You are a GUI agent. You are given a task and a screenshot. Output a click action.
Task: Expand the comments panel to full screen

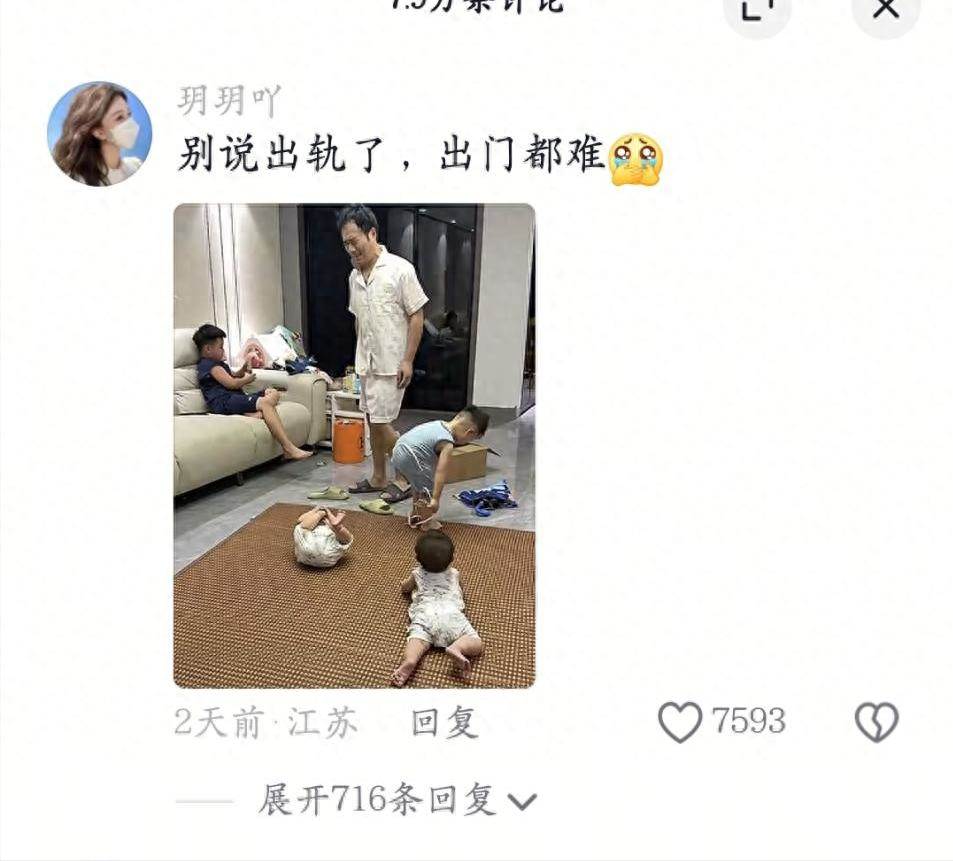pos(757,10)
